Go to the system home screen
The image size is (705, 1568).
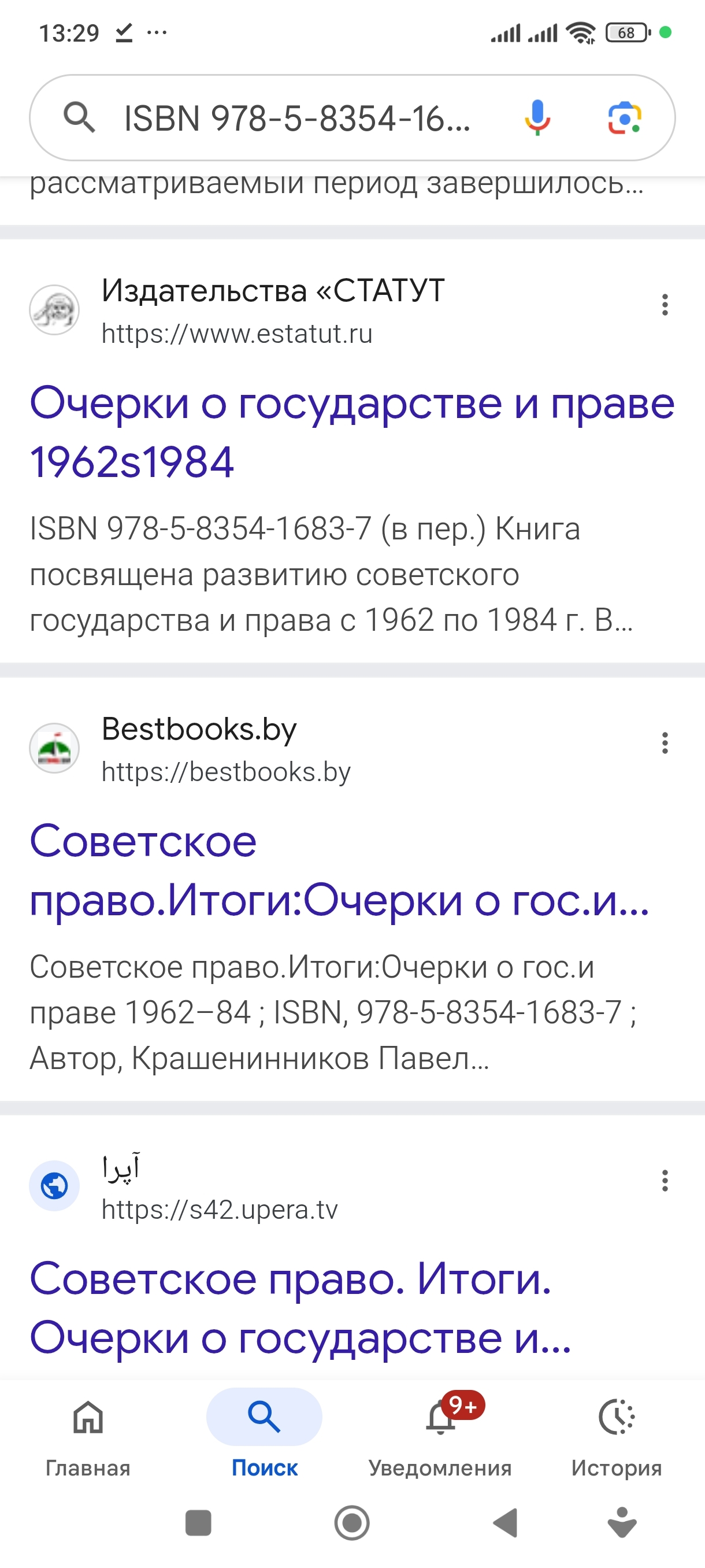click(351, 1523)
